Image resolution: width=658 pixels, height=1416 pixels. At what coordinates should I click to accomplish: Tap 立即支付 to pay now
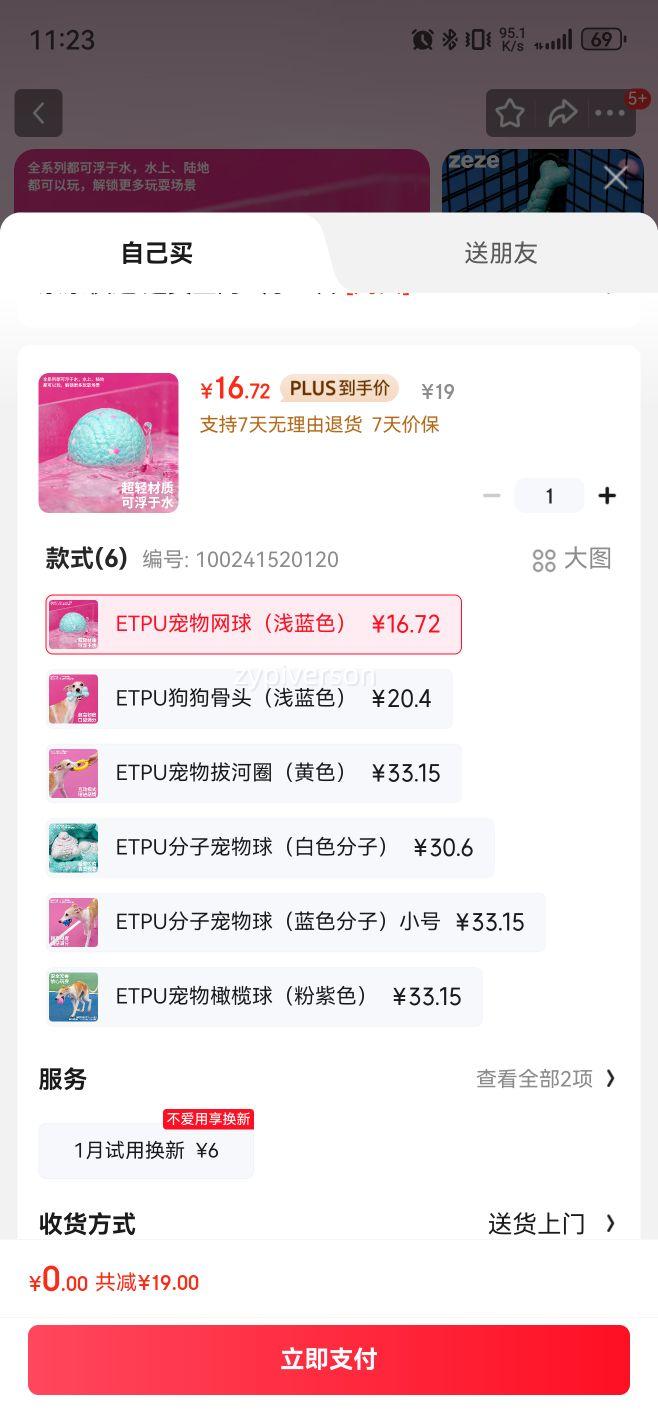[329, 1359]
